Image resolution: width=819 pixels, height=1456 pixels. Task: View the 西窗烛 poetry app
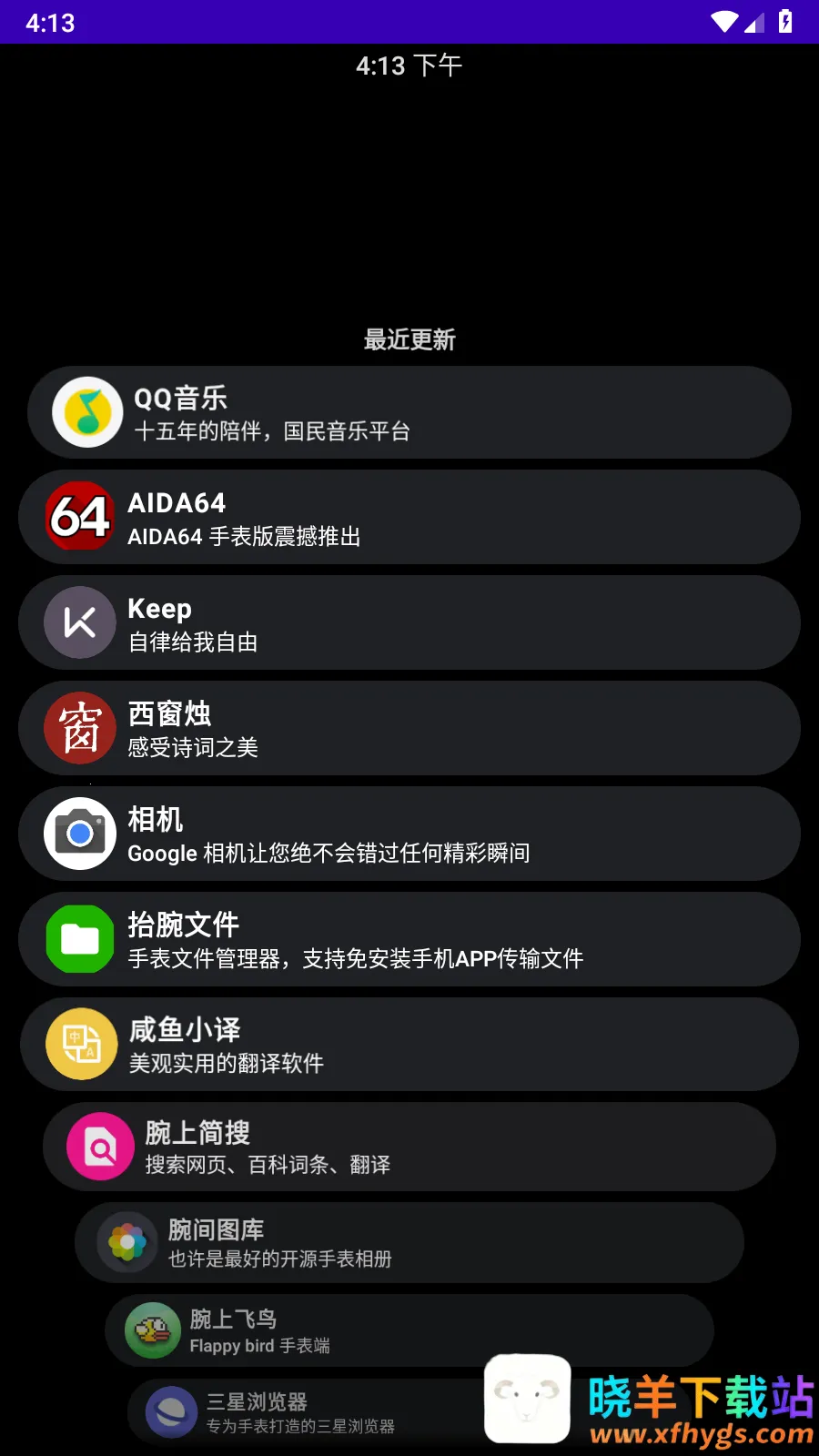[x=409, y=729]
